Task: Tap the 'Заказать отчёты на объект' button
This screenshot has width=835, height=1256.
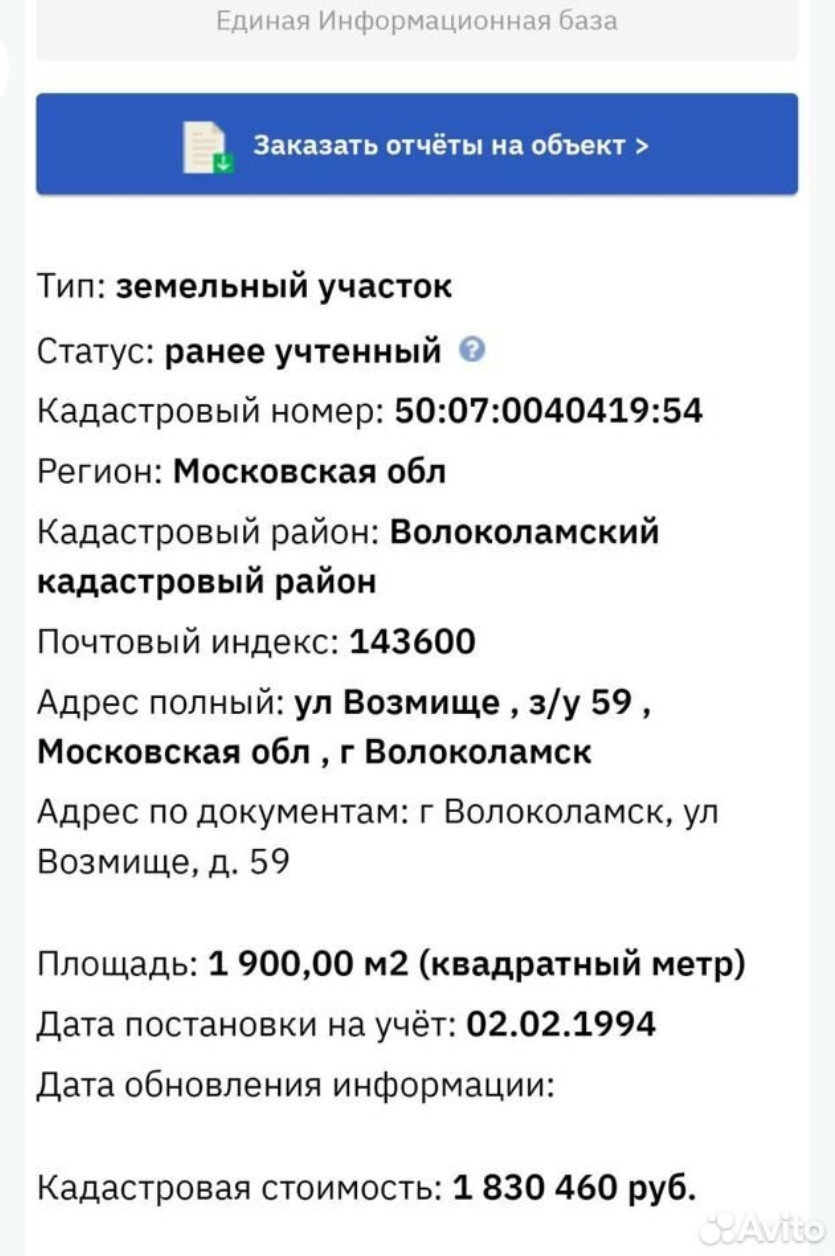Action: tap(417, 145)
